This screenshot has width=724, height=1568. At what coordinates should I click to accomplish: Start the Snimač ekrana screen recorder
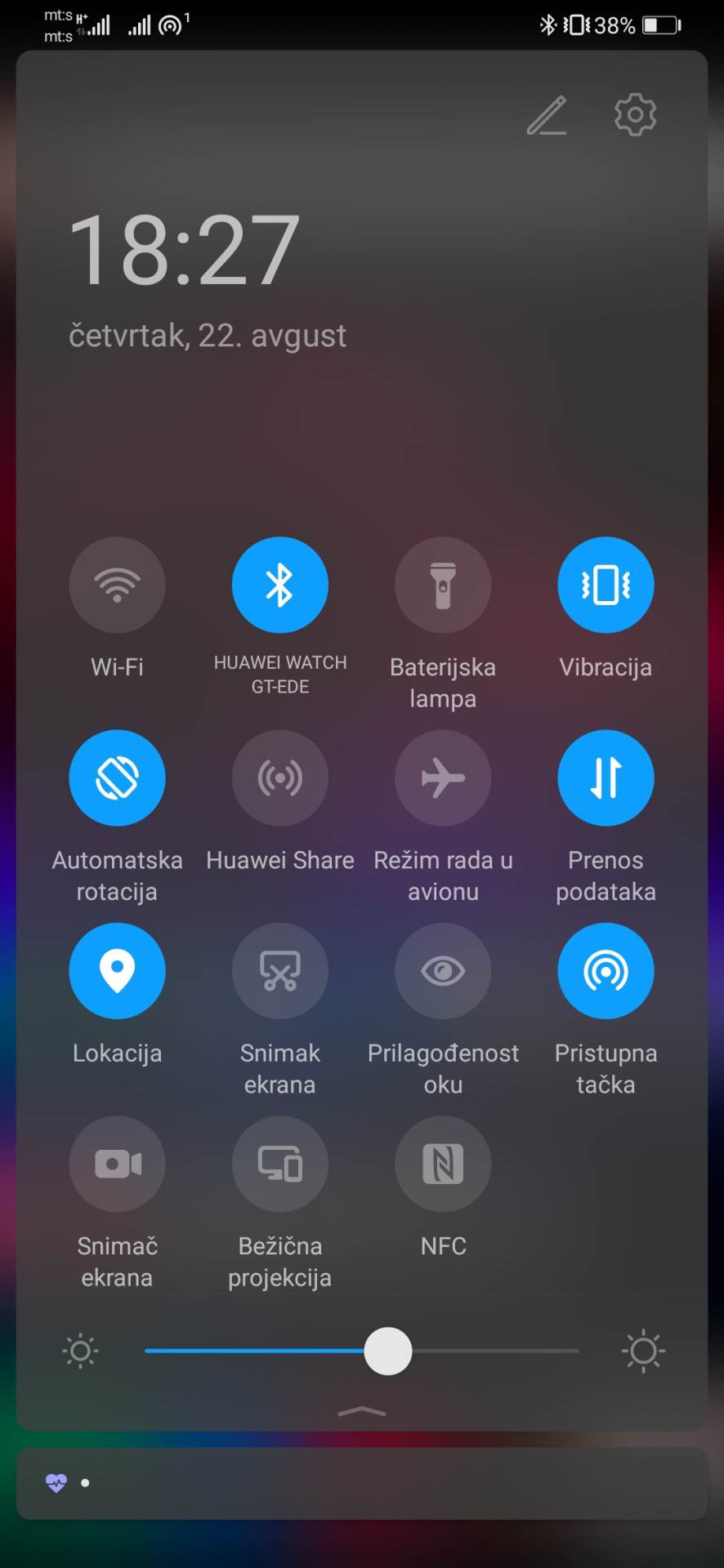coord(117,1163)
